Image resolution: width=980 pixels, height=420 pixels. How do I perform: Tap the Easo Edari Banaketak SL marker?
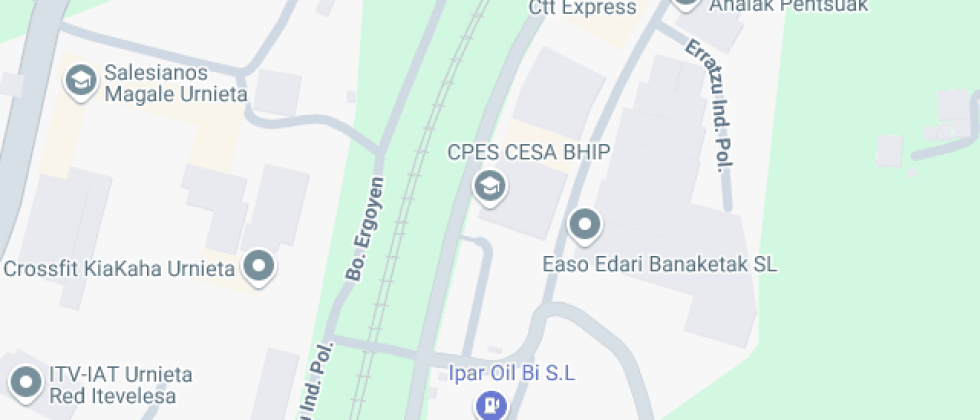pos(585,224)
